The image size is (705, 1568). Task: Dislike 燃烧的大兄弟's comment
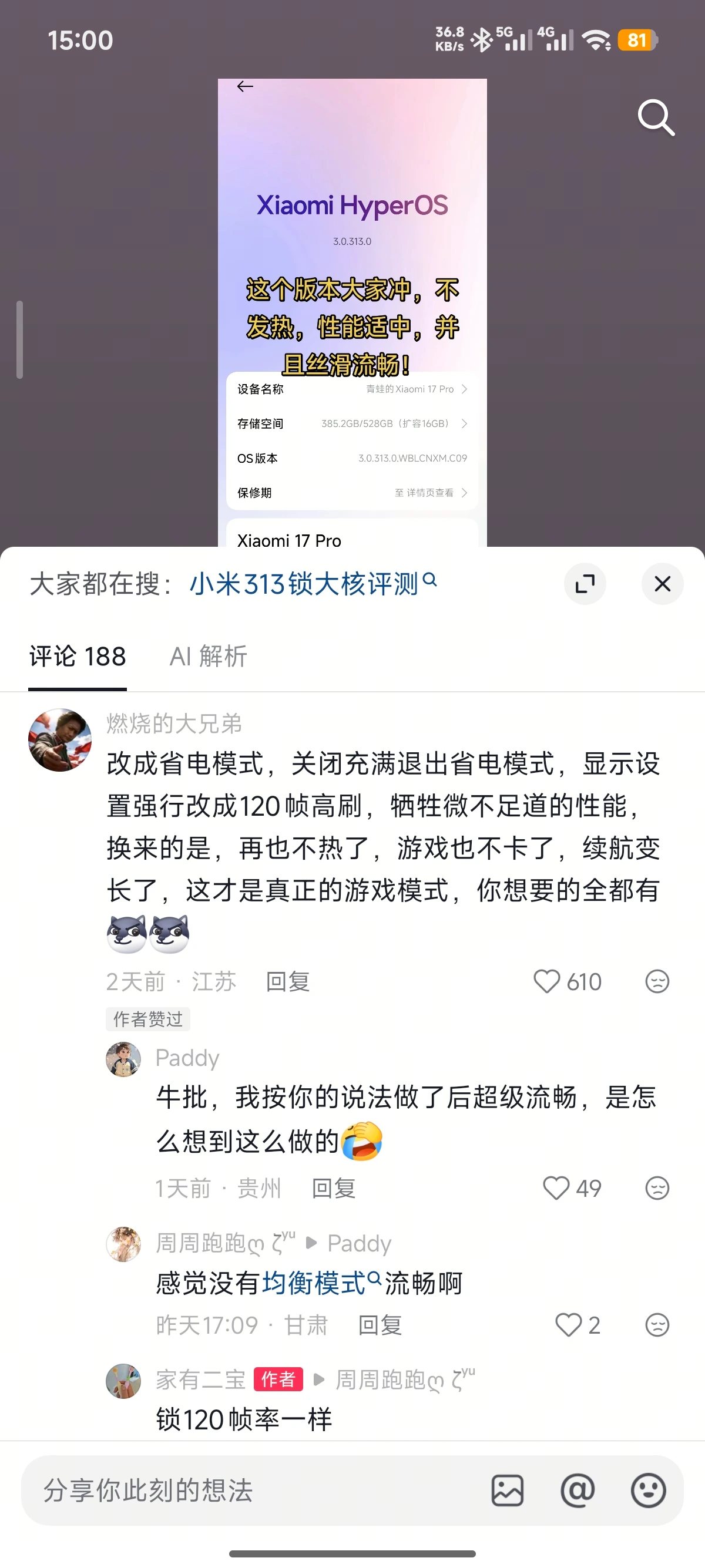click(657, 981)
